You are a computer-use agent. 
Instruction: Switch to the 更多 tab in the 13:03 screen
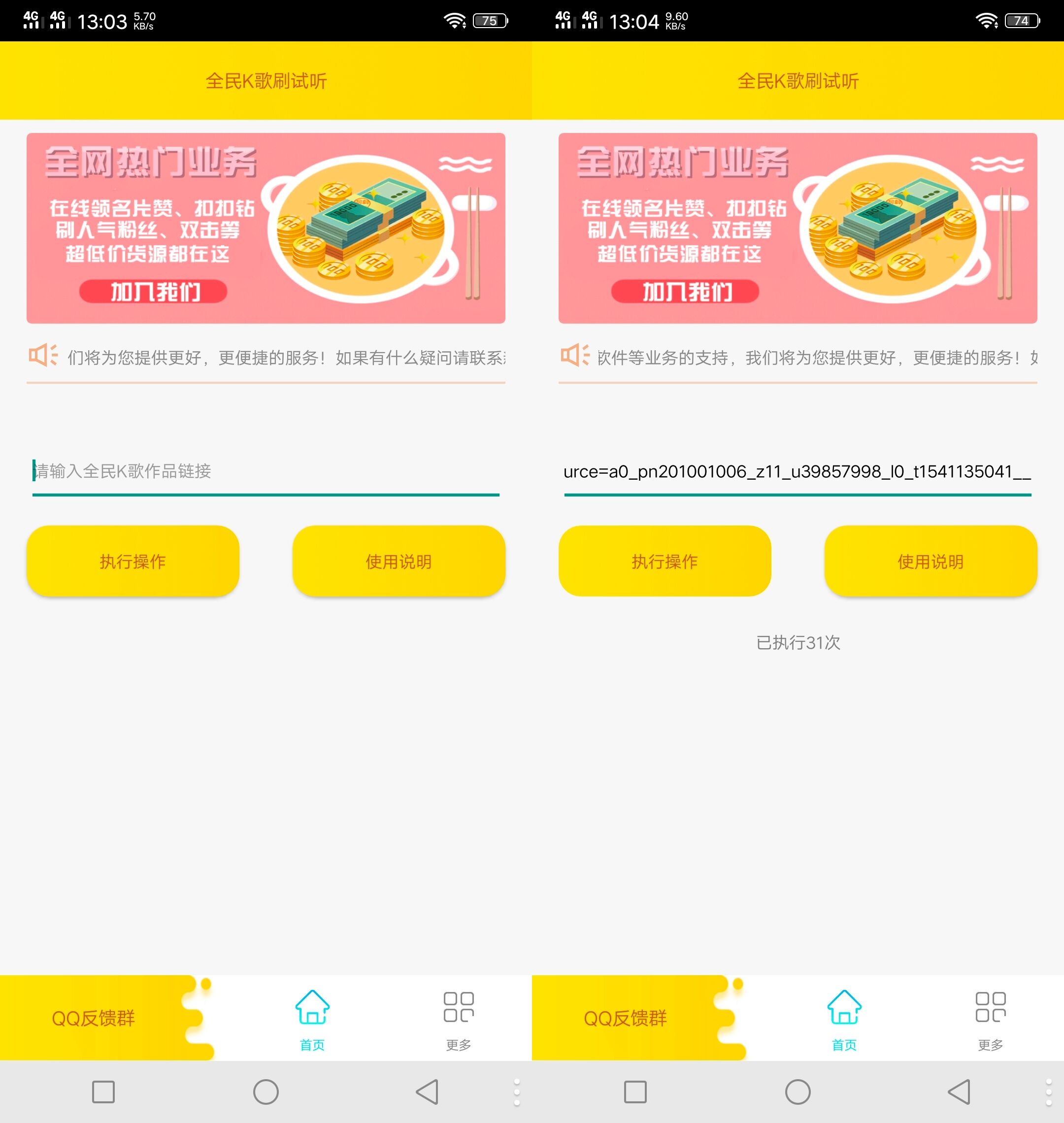click(x=458, y=1019)
